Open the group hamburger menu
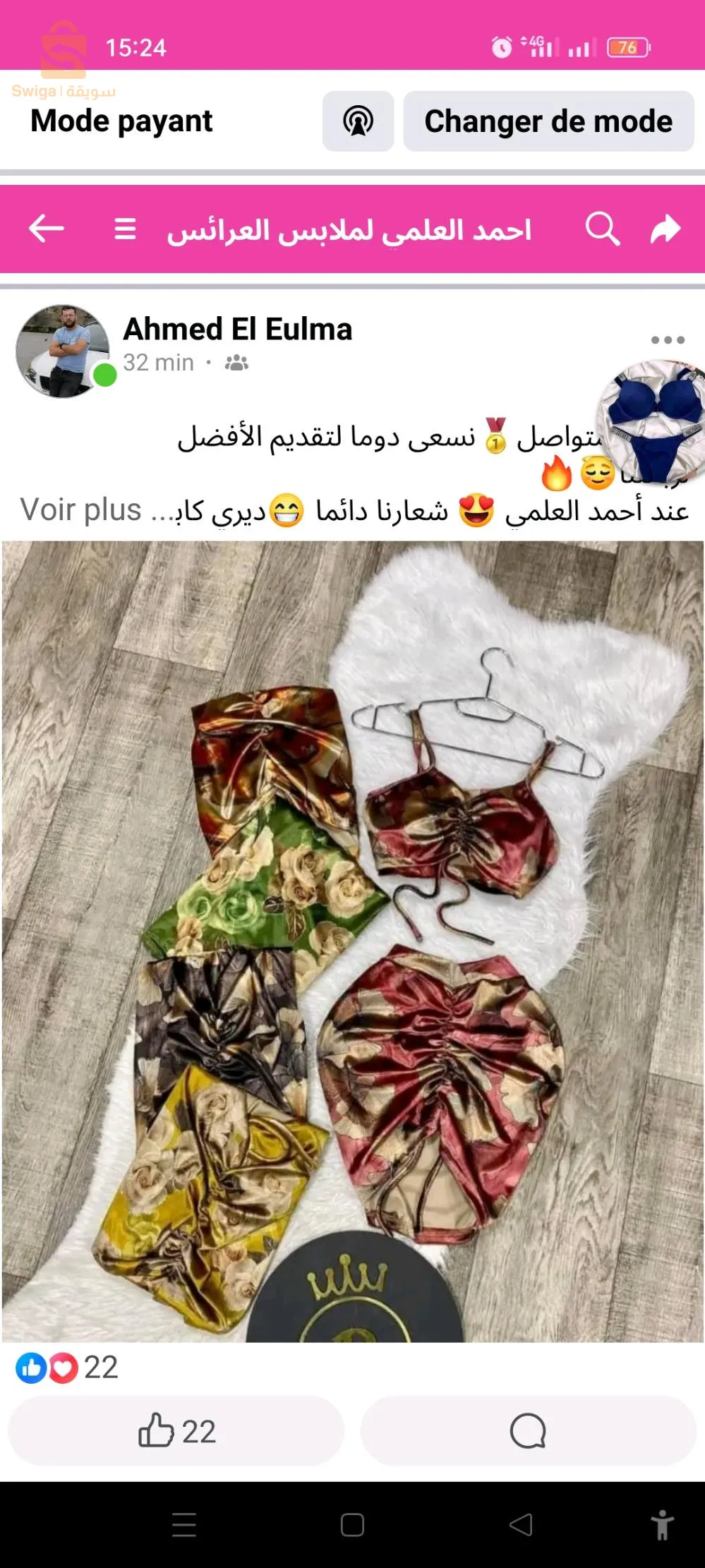 [125, 229]
